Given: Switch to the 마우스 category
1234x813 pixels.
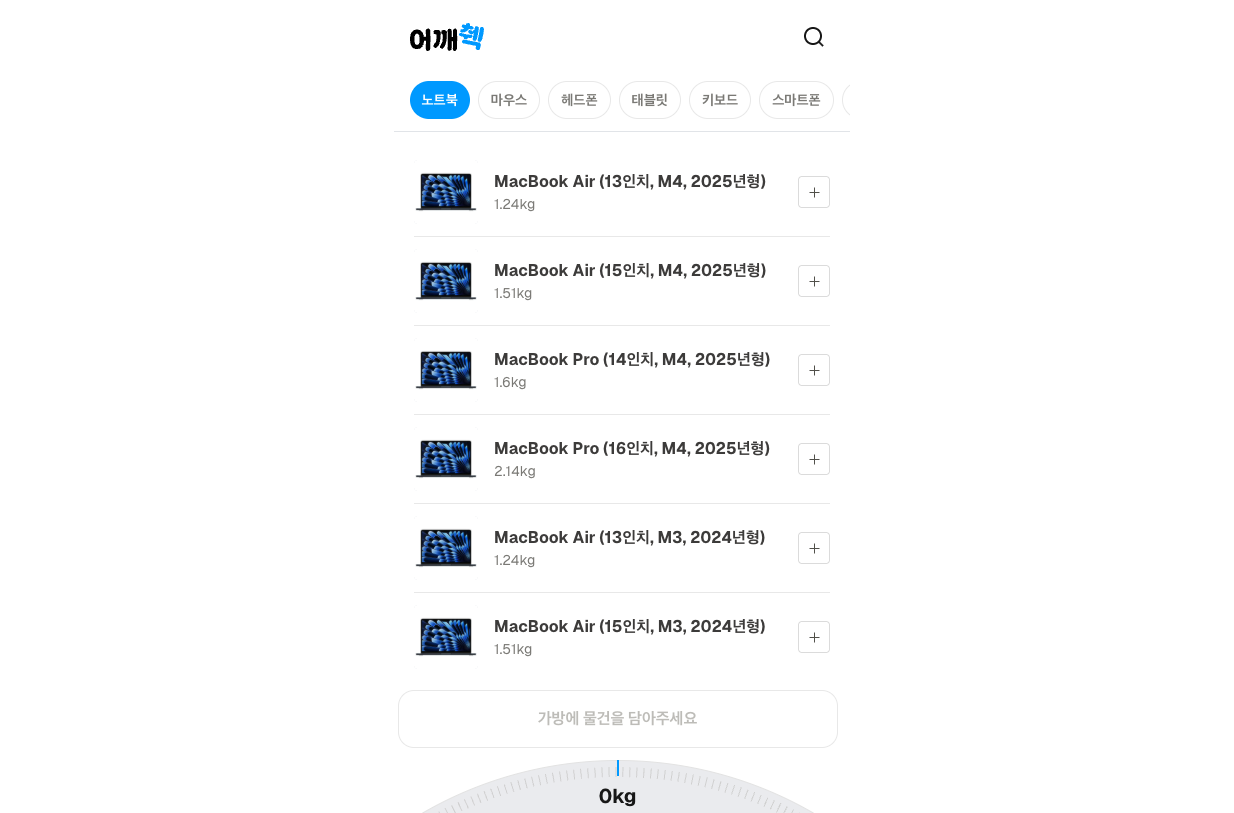Looking at the screenshot, I should pyautogui.click(x=508, y=100).
